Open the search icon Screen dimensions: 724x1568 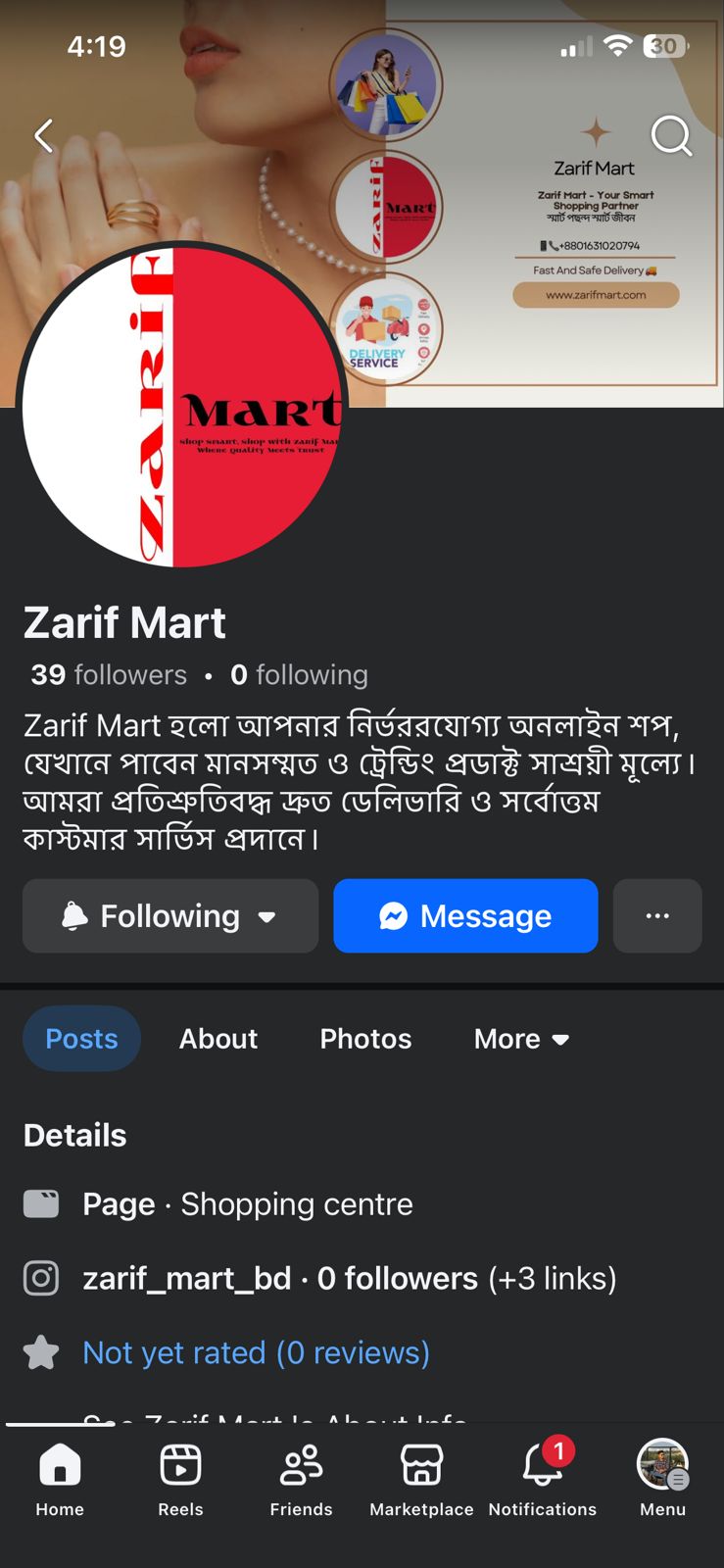coord(672,137)
